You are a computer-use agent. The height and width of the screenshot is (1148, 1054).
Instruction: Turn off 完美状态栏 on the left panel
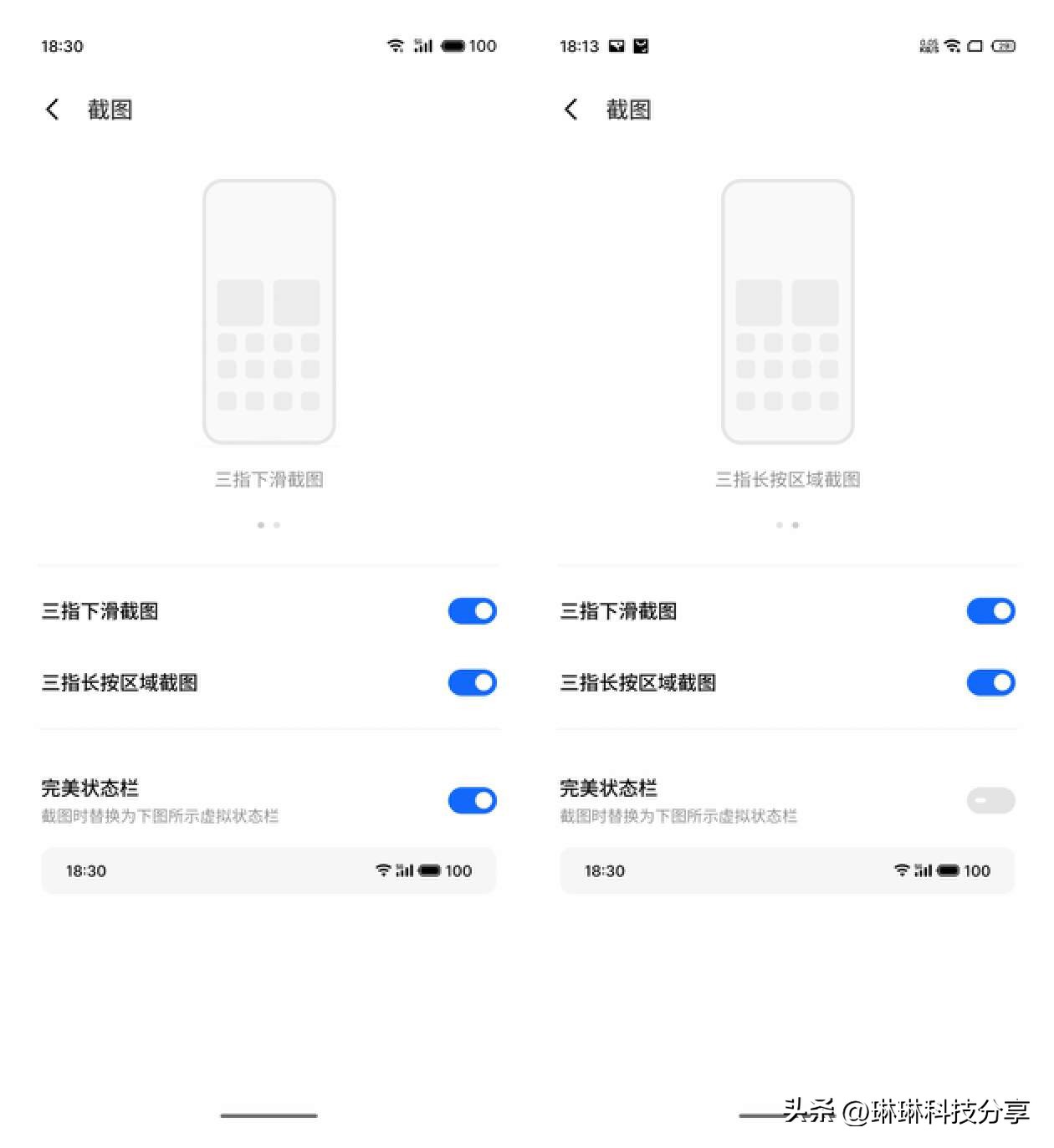pos(472,800)
